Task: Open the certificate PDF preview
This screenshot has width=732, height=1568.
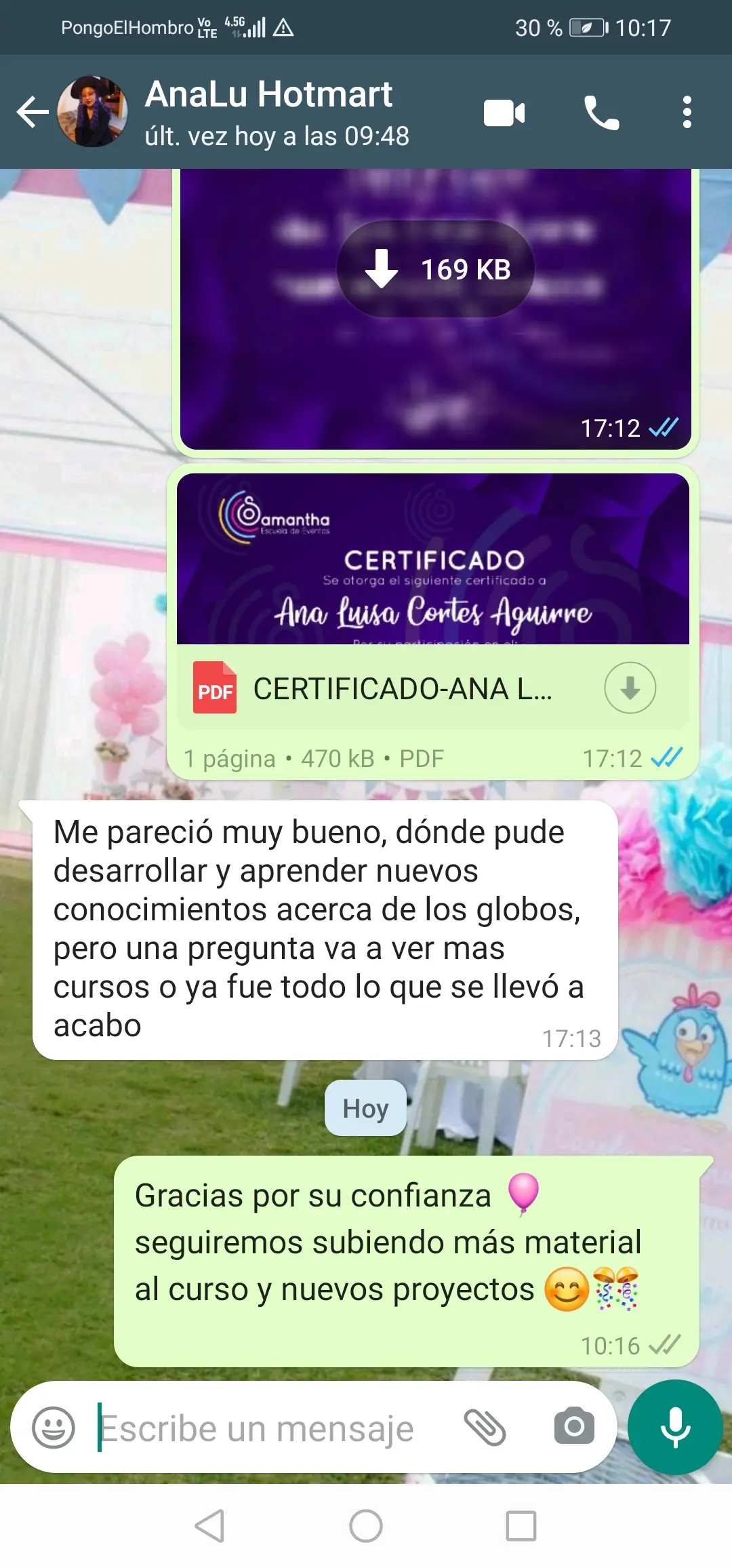Action: [x=432, y=560]
